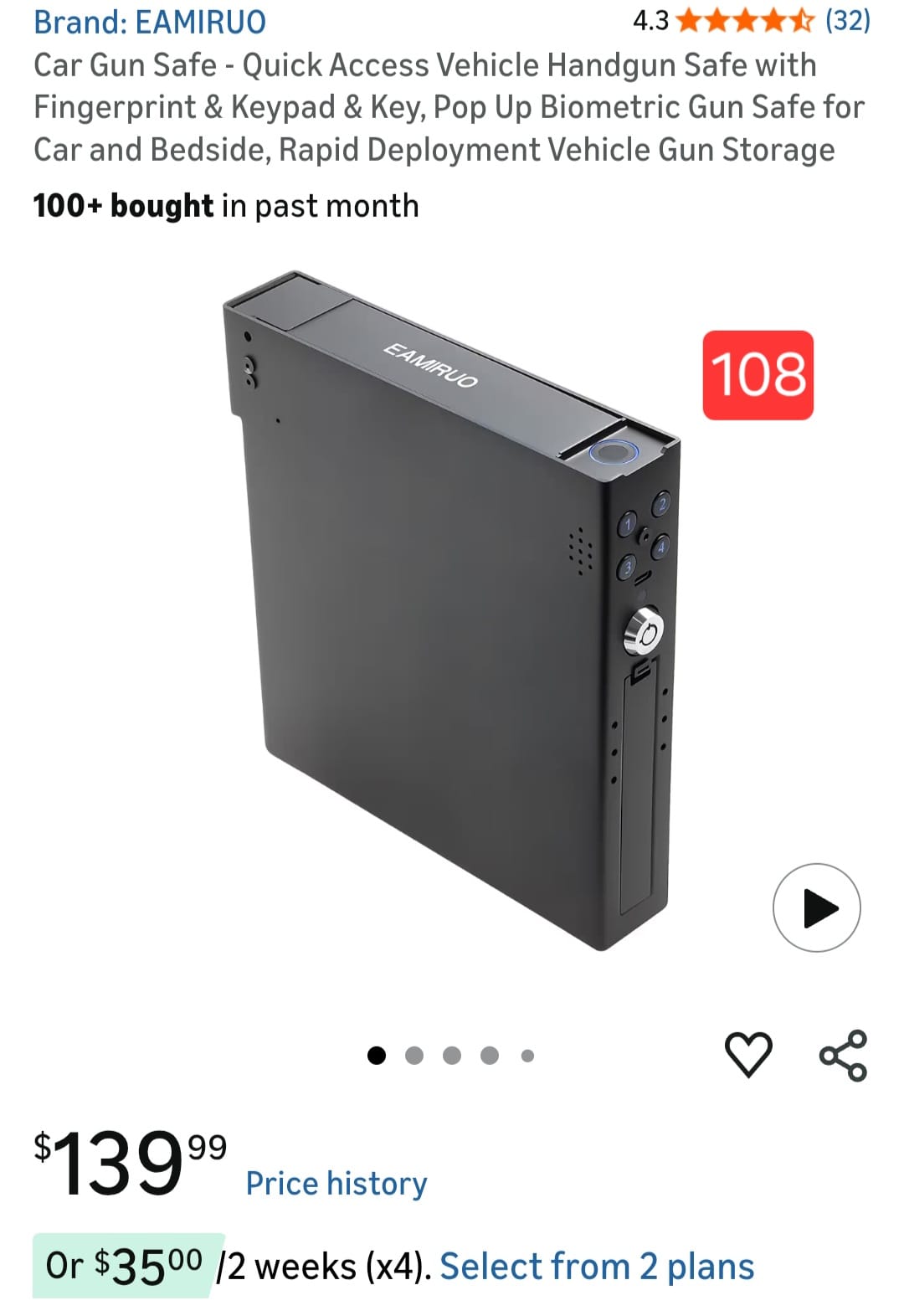
Task: Open the car gun safe product image
Action: (x=452, y=611)
